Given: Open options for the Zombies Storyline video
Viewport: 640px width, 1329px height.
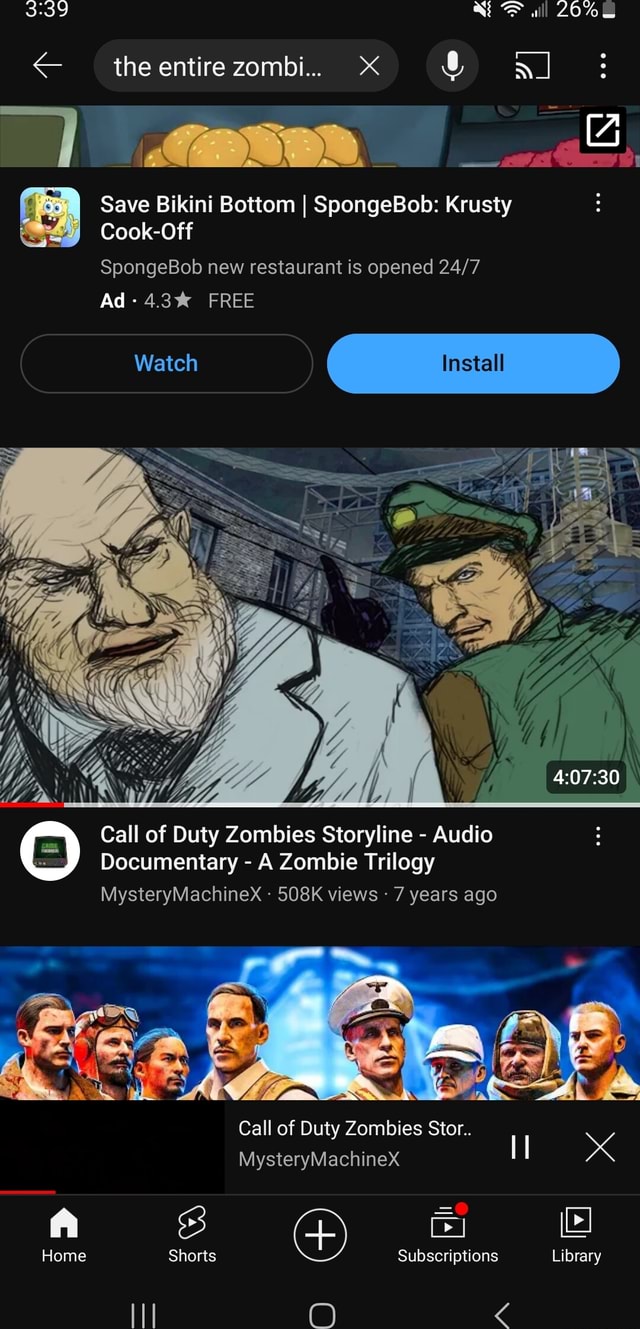Looking at the screenshot, I should tap(598, 836).
